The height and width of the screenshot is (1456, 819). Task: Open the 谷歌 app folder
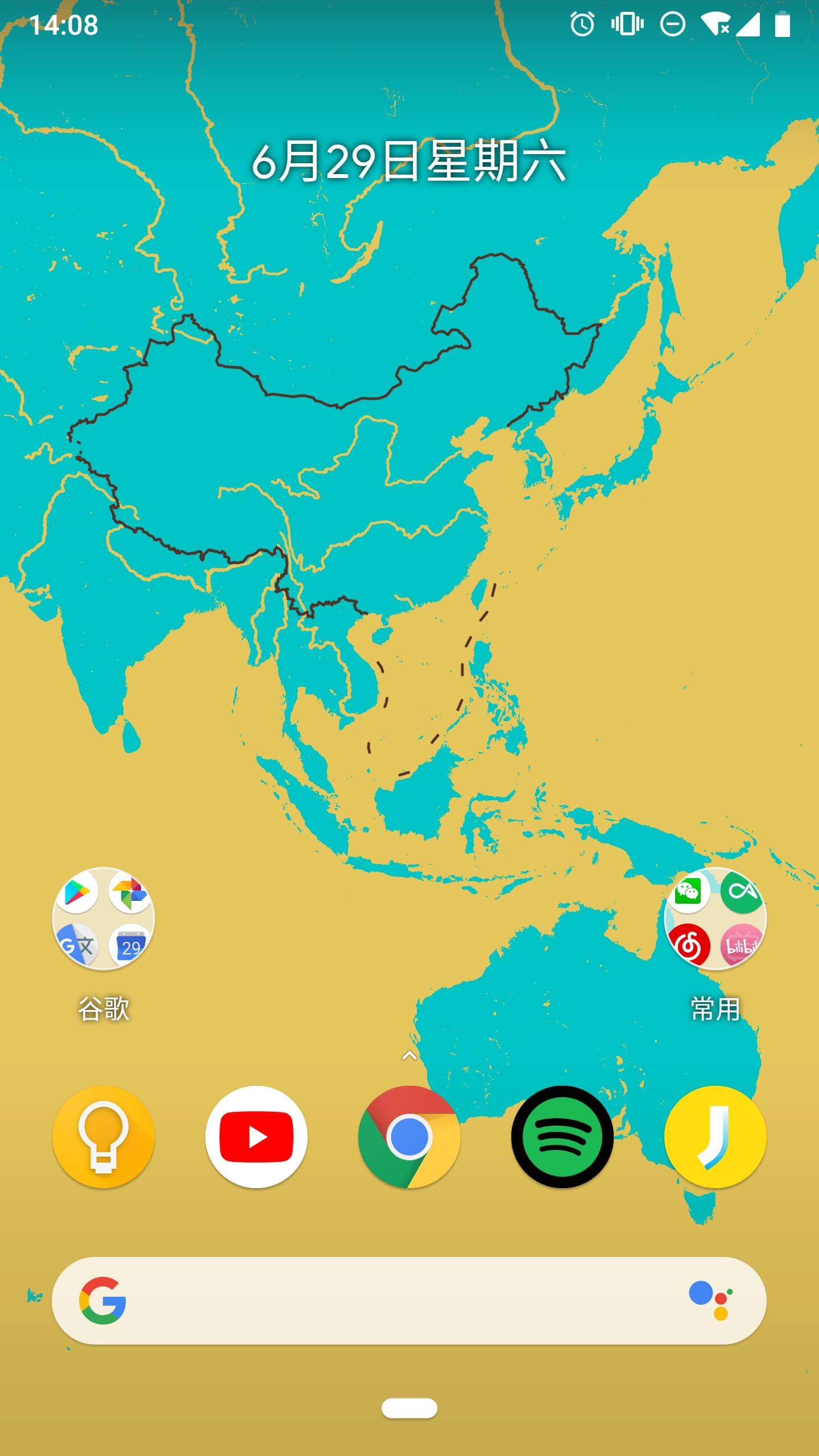[103, 918]
